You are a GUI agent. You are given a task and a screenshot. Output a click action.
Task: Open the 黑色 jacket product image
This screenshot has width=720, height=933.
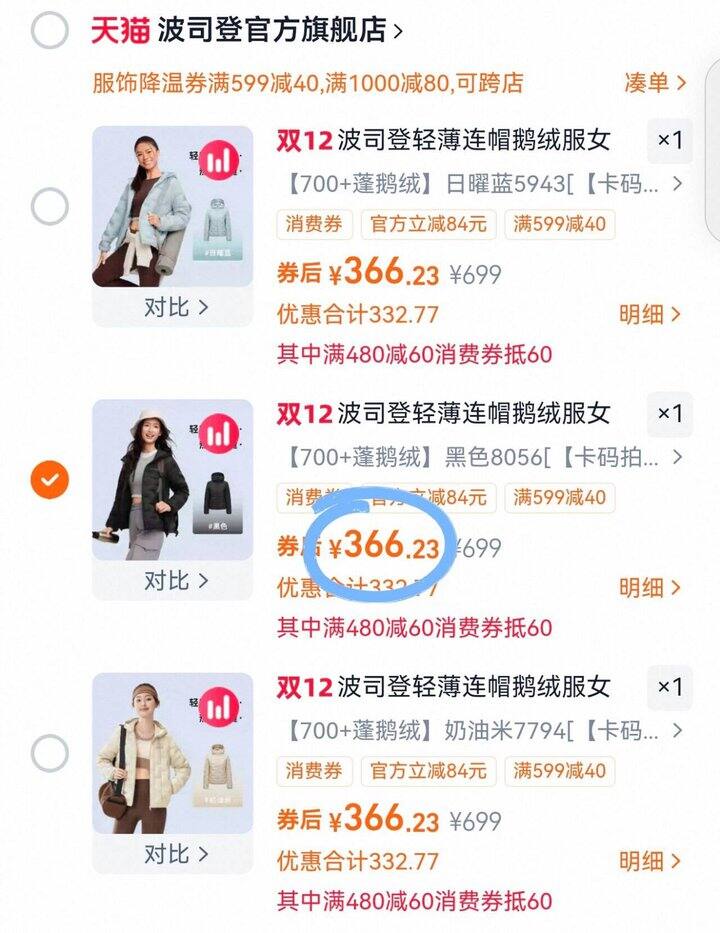[173, 480]
